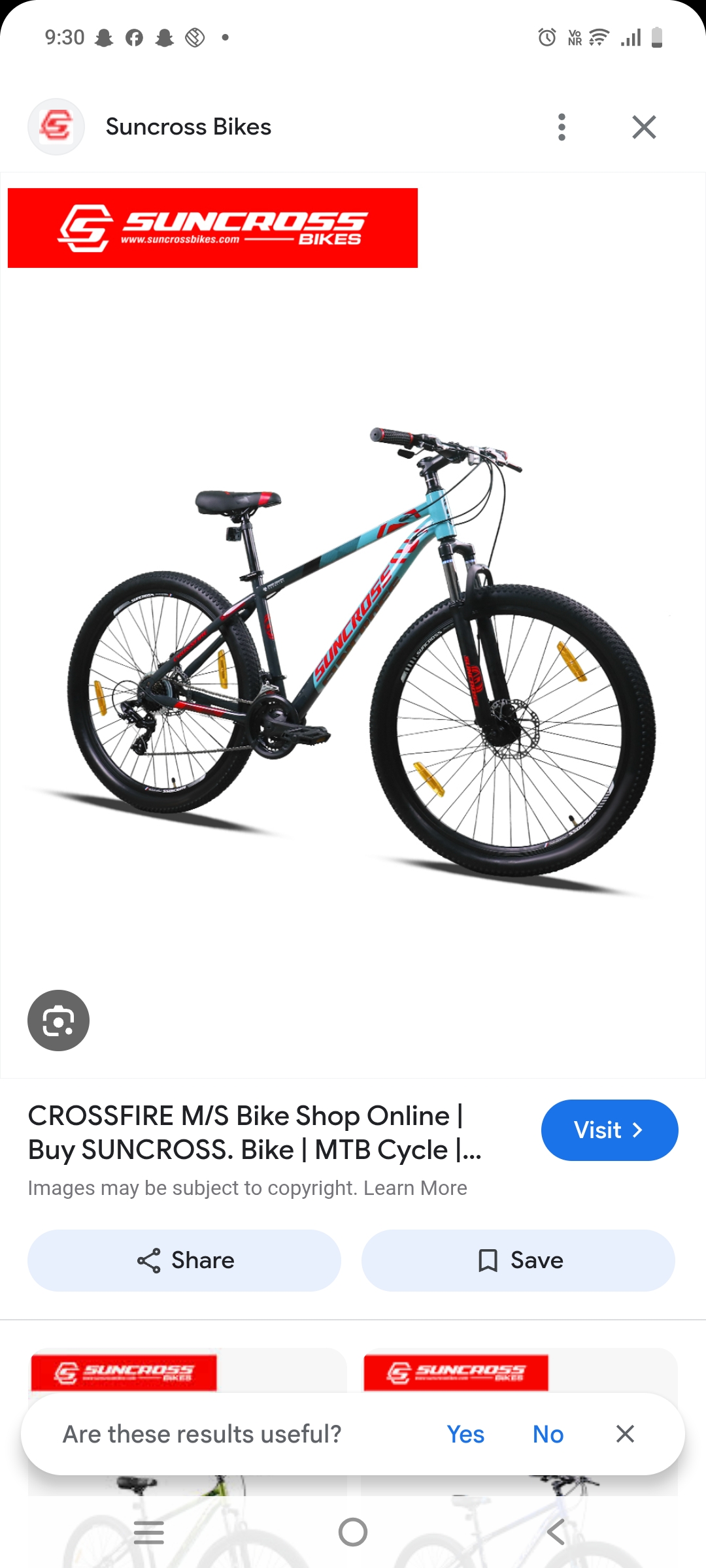The height and width of the screenshot is (1568, 706).
Task: Open the three-dot overflow menu
Action: pos(562,127)
